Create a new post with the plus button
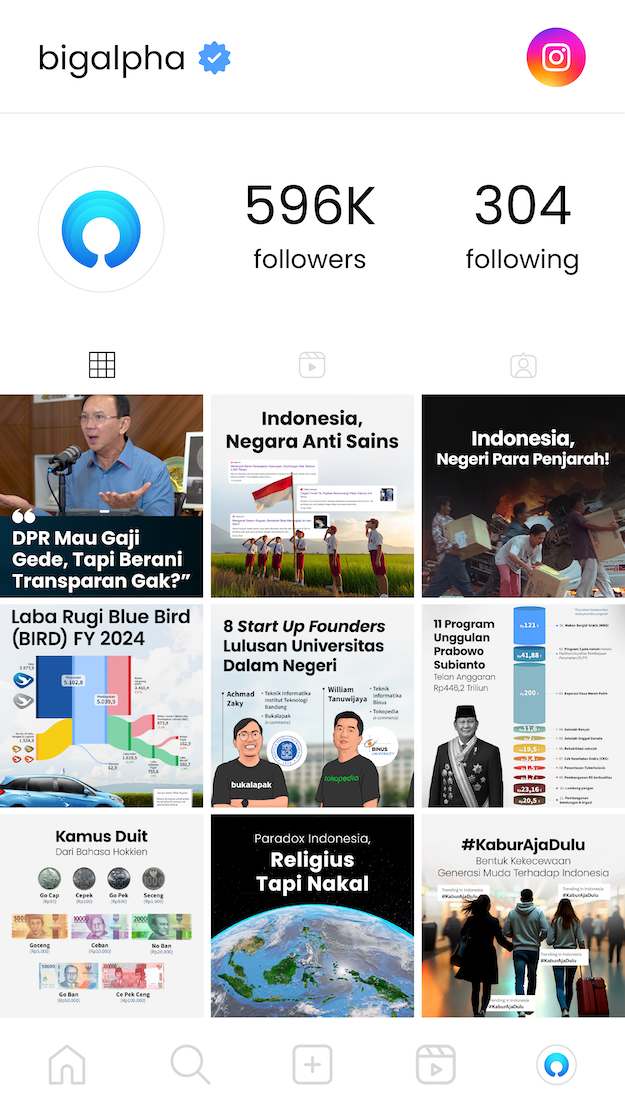 312,1065
